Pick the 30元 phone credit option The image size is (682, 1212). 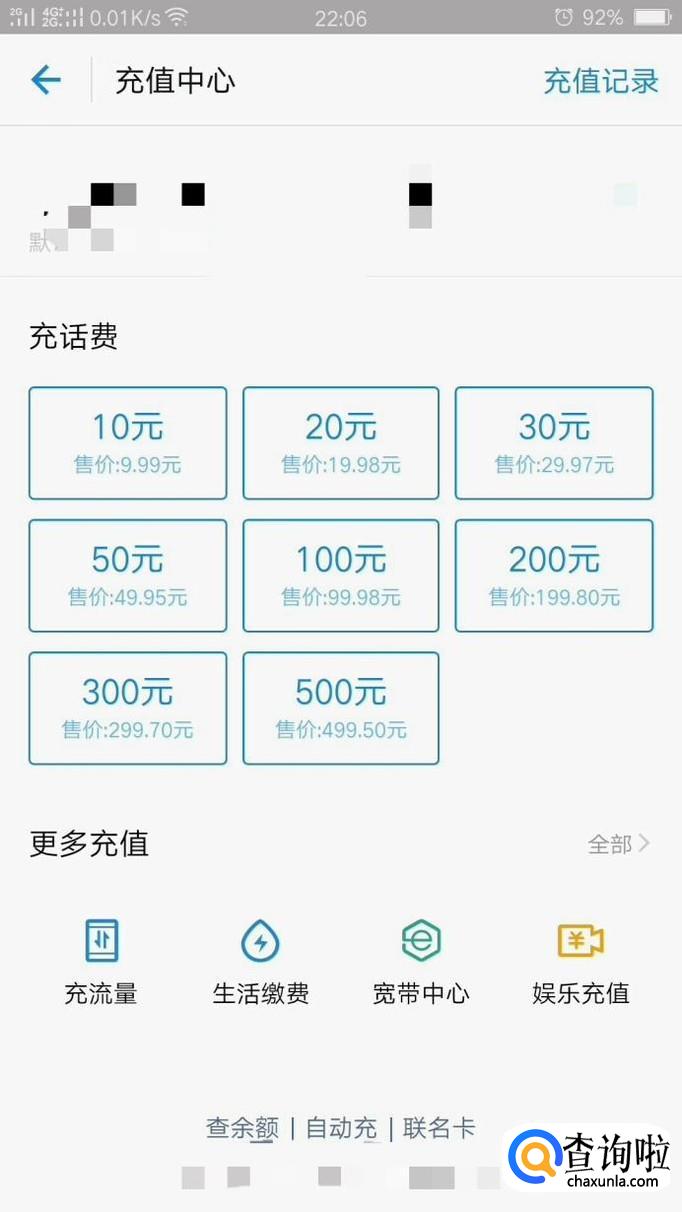pos(554,443)
